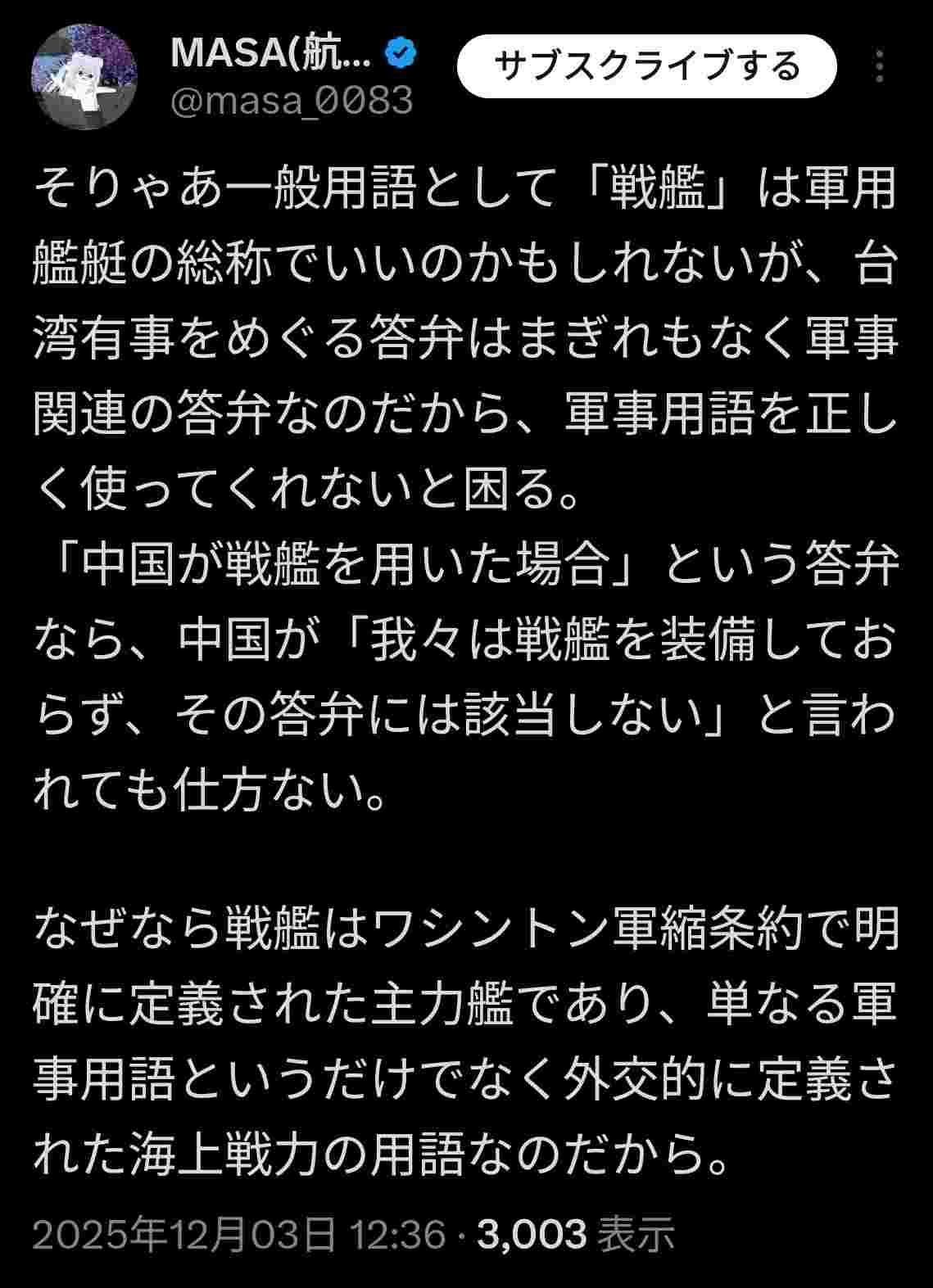Open MASA's profile picture
This screenshot has height=1288, width=933.
(x=84, y=77)
